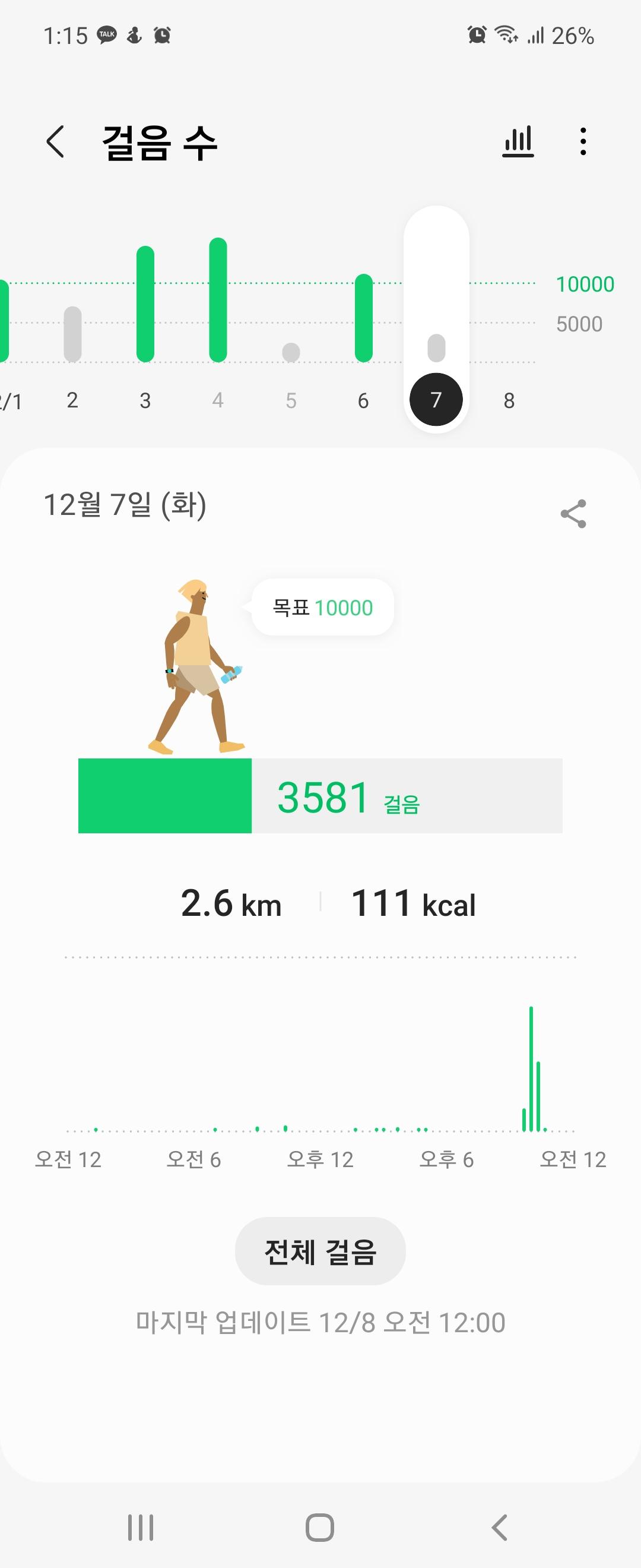Share the December 7 step record
This screenshot has width=641, height=1568.
(573, 514)
